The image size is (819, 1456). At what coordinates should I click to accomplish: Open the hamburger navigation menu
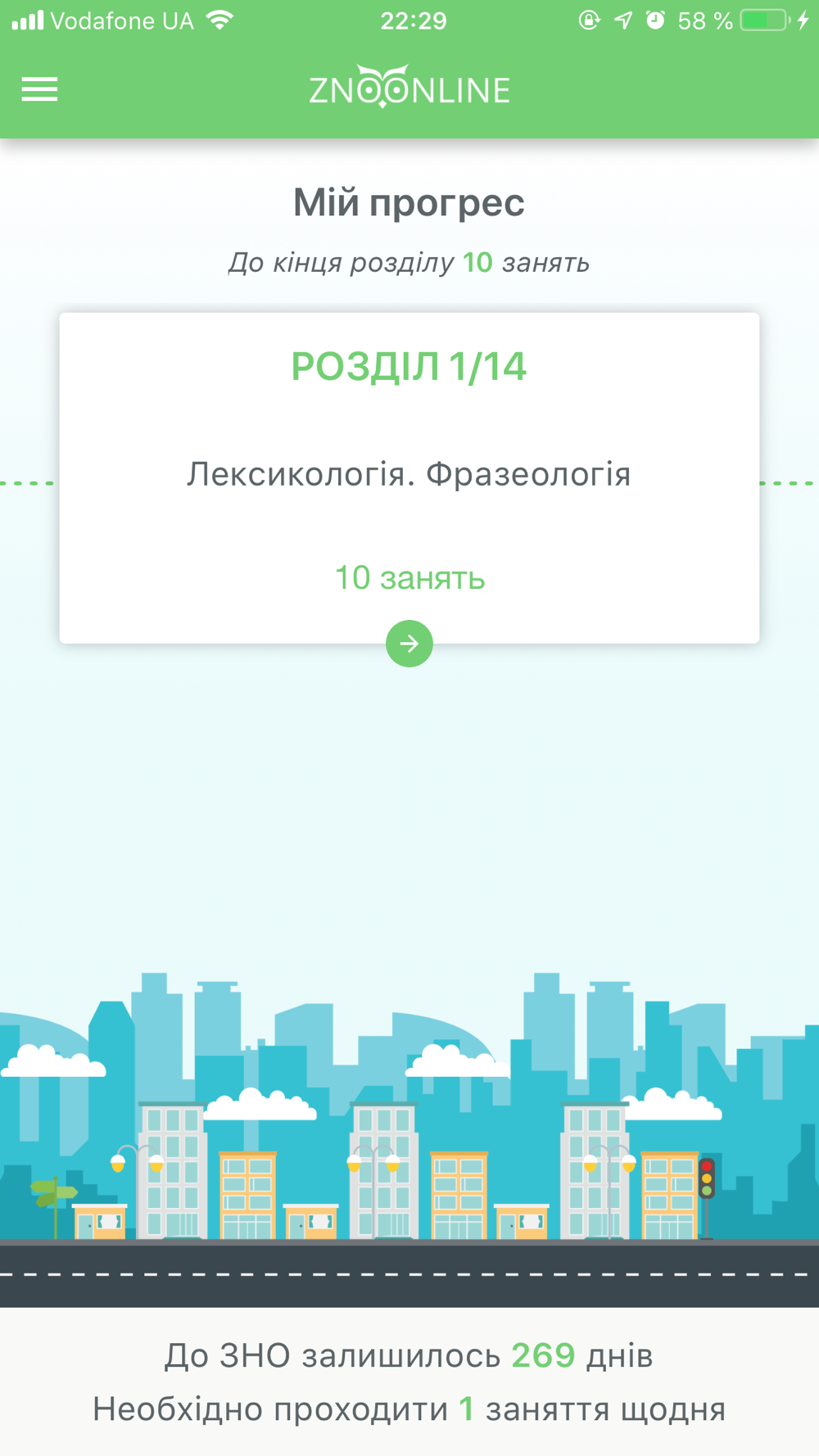[39, 89]
